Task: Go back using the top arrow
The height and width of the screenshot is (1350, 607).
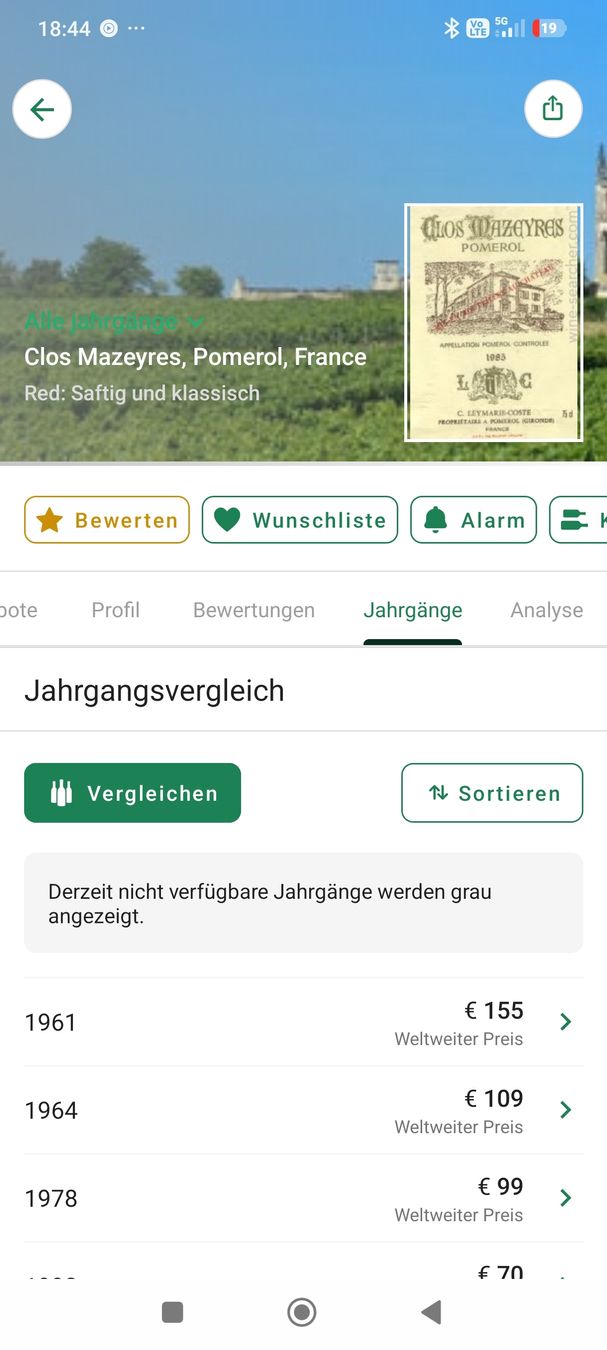Action: 42,109
